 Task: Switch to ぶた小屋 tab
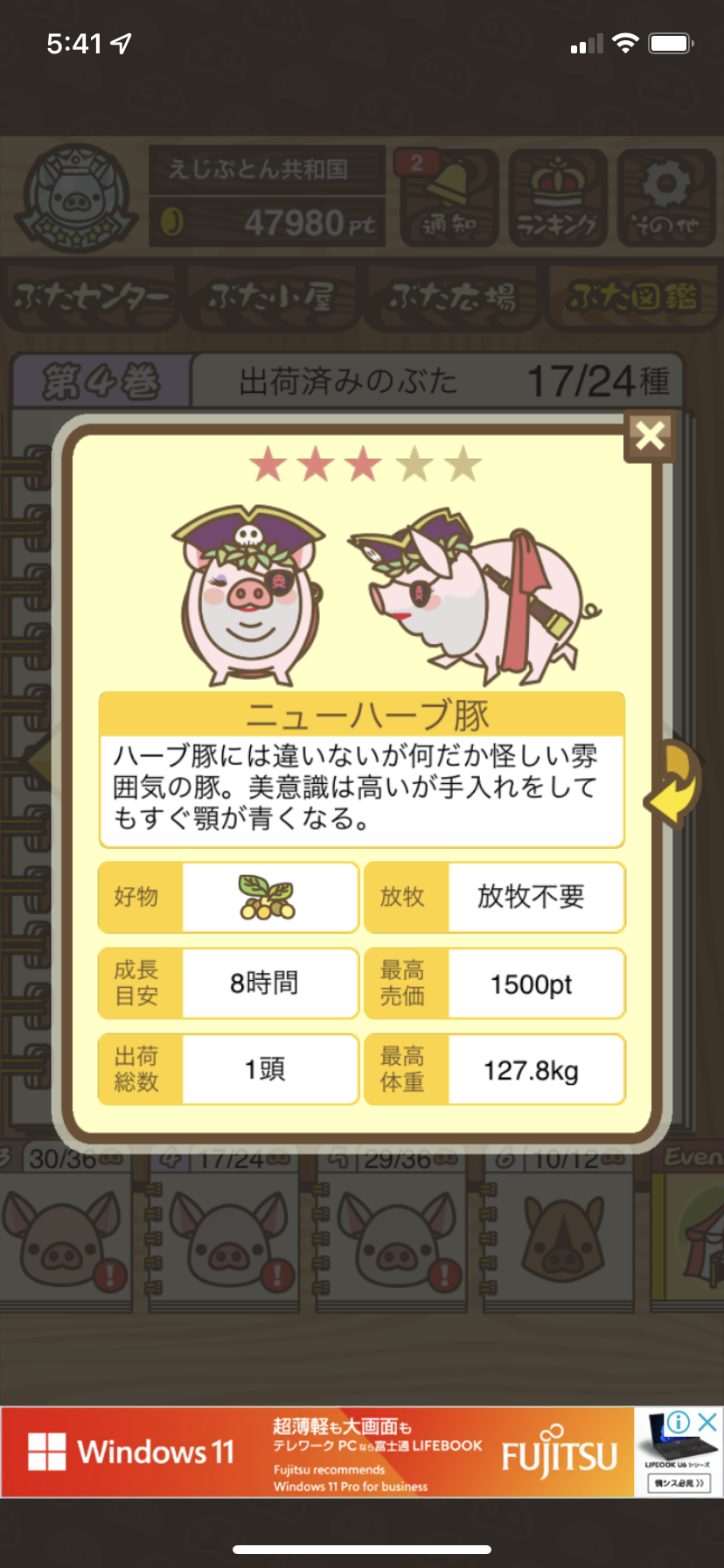(271, 298)
